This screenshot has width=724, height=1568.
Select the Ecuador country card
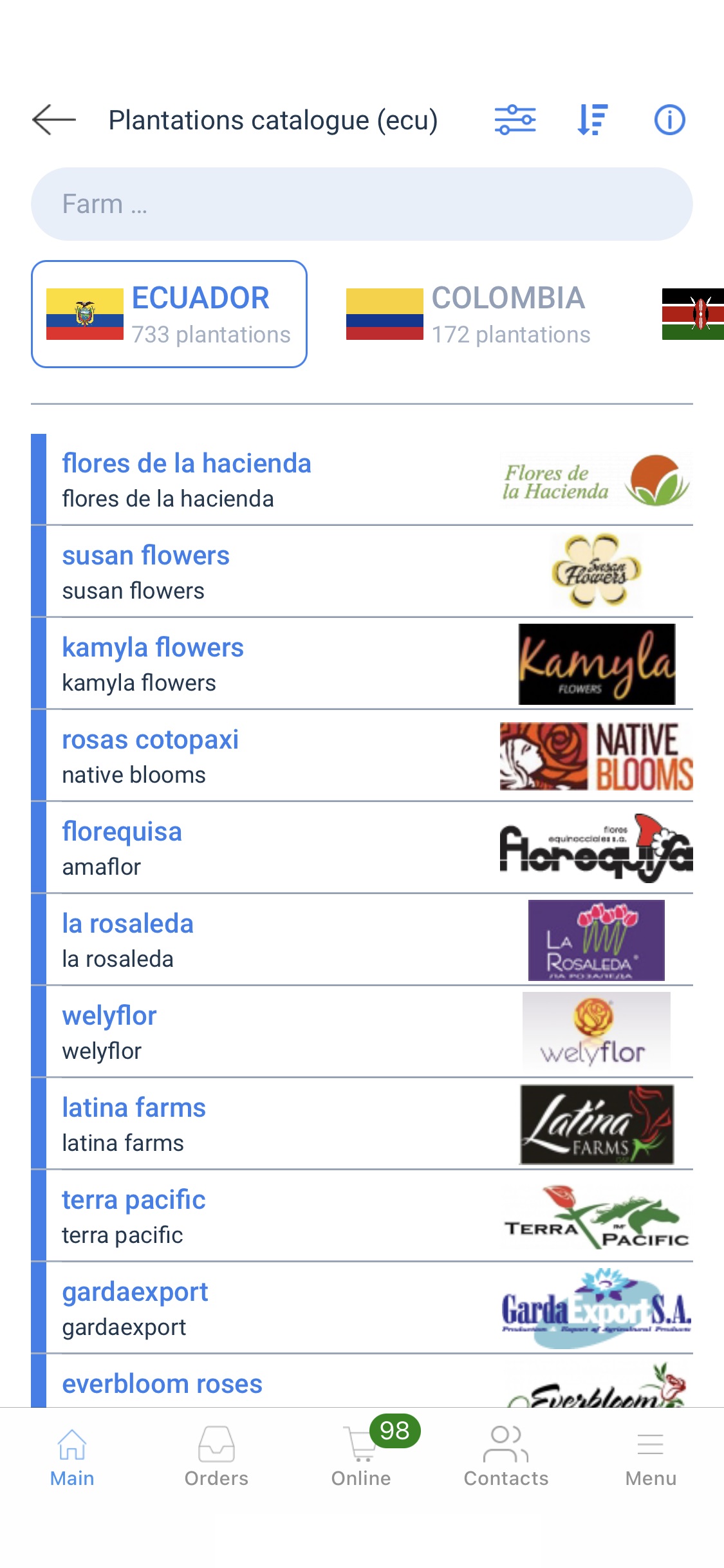coord(169,314)
